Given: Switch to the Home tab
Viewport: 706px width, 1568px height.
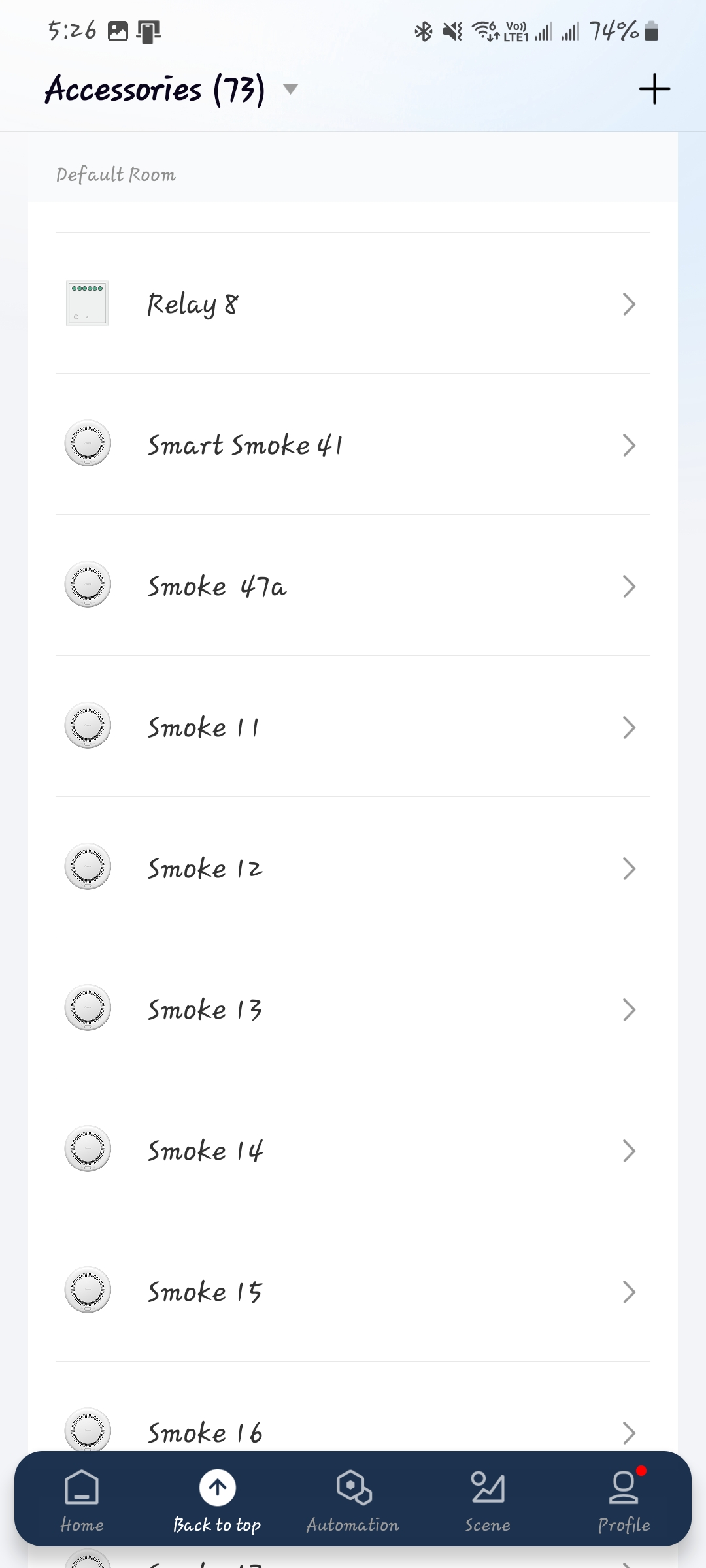Looking at the screenshot, I should (82, 1500).
